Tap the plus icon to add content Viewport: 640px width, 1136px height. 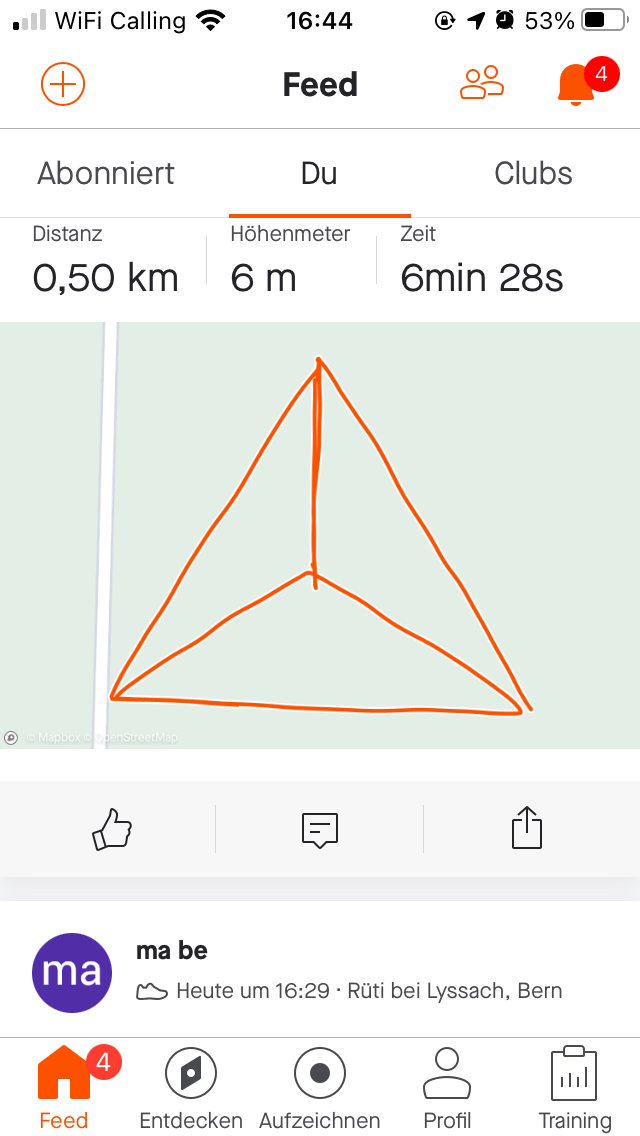[x=63, y=85]
